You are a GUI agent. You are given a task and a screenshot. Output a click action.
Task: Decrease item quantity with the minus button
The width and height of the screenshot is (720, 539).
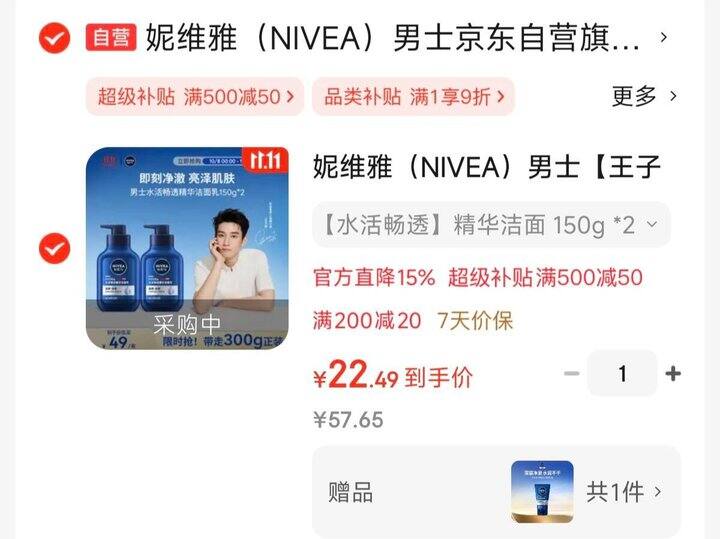pyautogui.click(x=571, y=373)
